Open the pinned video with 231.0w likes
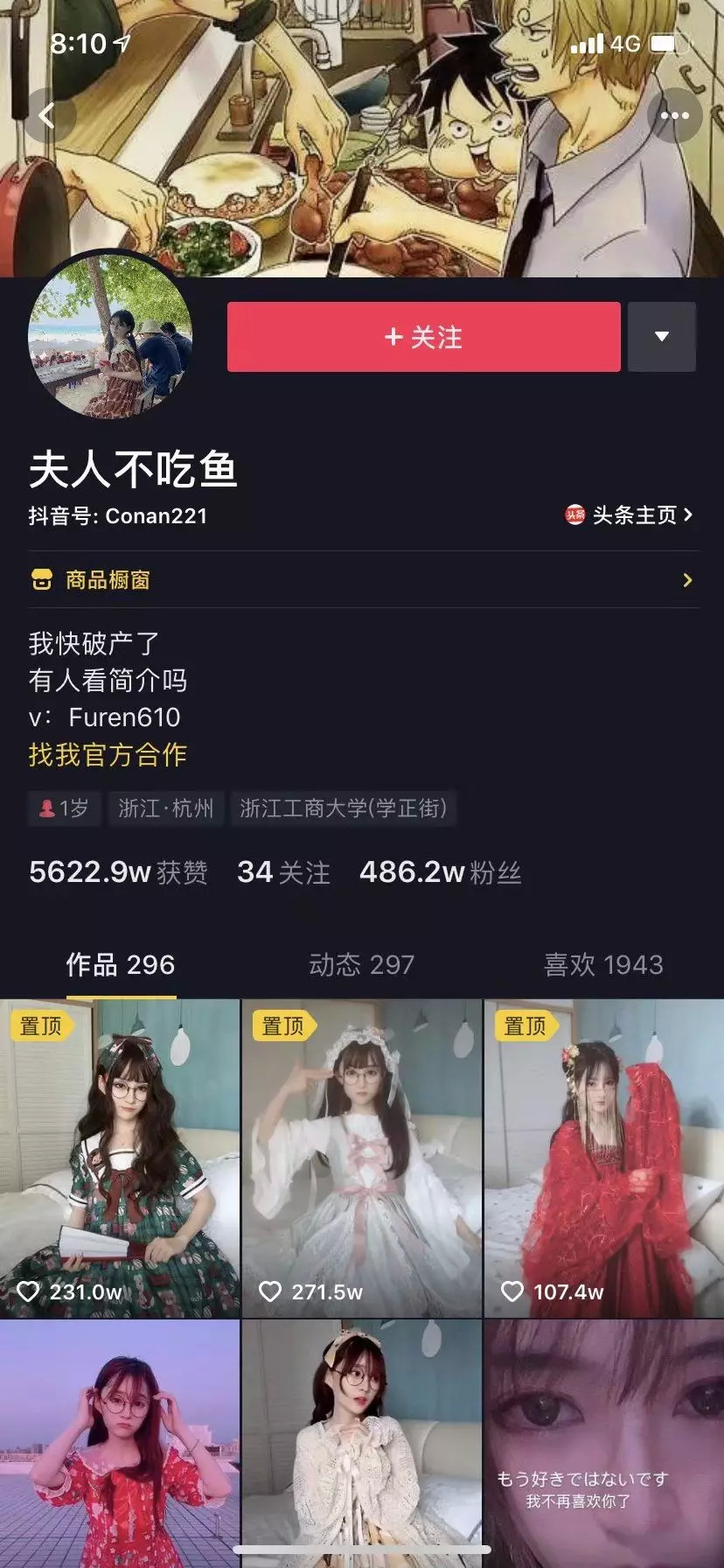This screenshot has height=1568, width=724. click(120, 1158)
